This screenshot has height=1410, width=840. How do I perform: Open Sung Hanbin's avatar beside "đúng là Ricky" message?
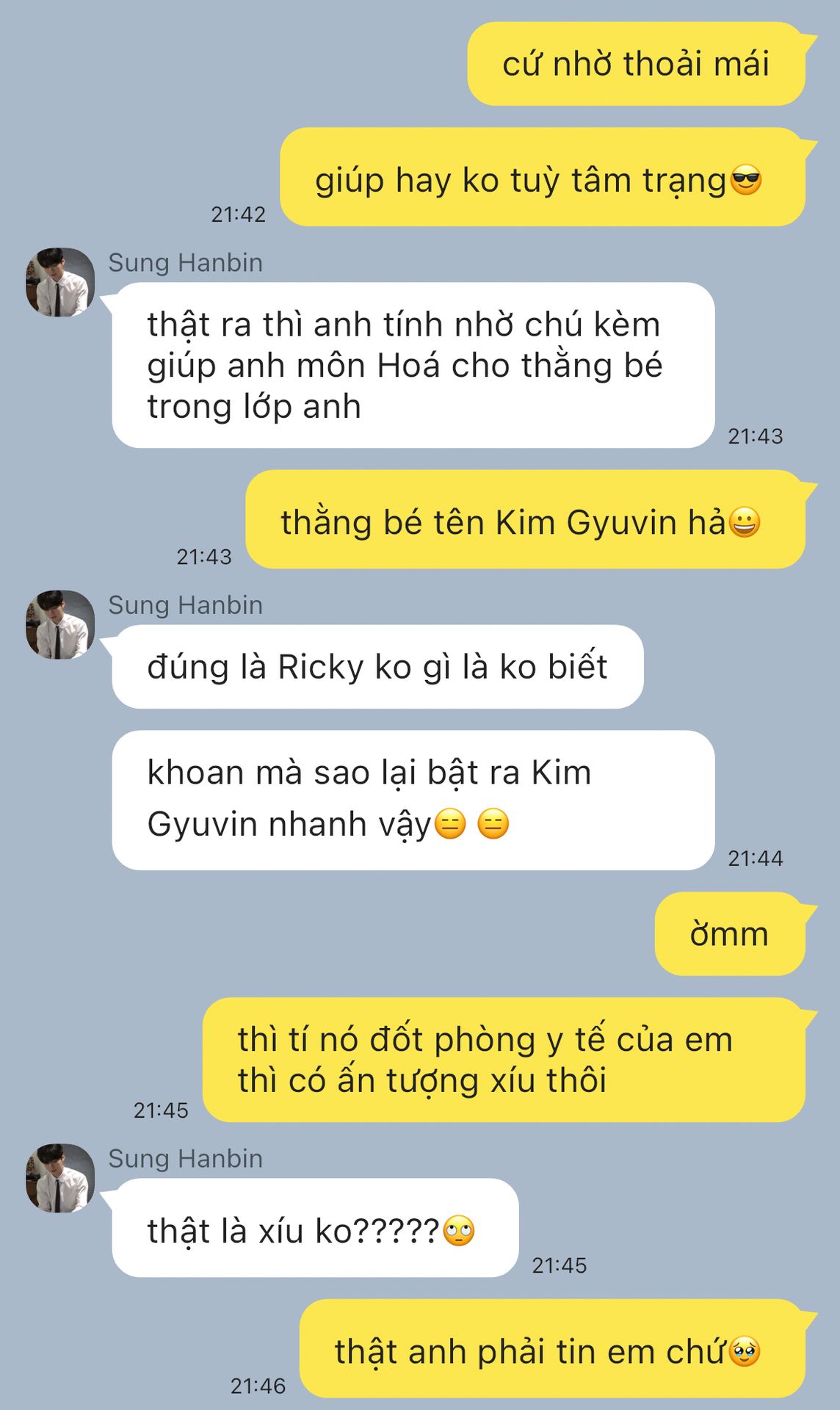coord(60,624)
